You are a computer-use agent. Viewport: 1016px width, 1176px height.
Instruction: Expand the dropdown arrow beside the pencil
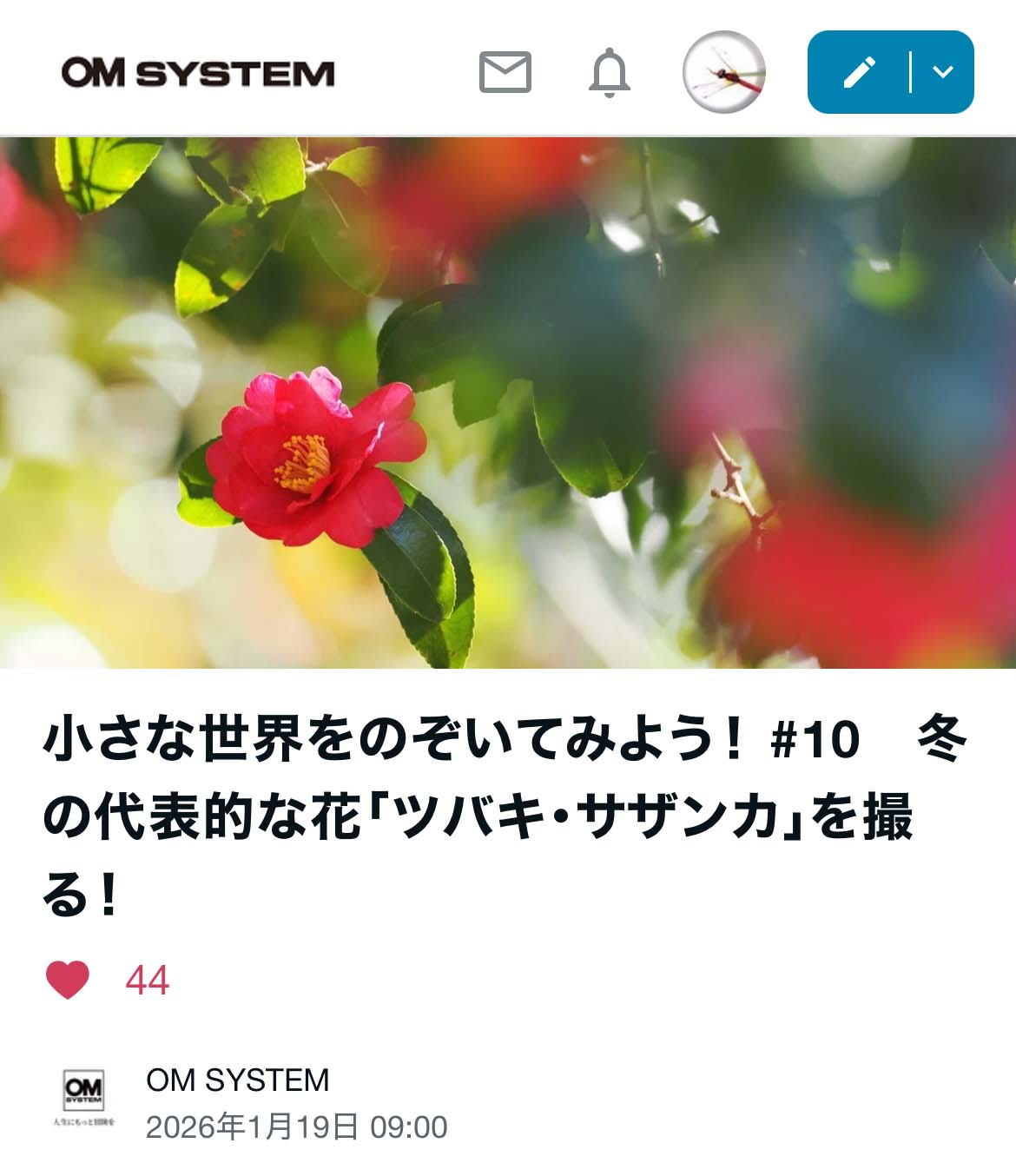pos(943,72)
